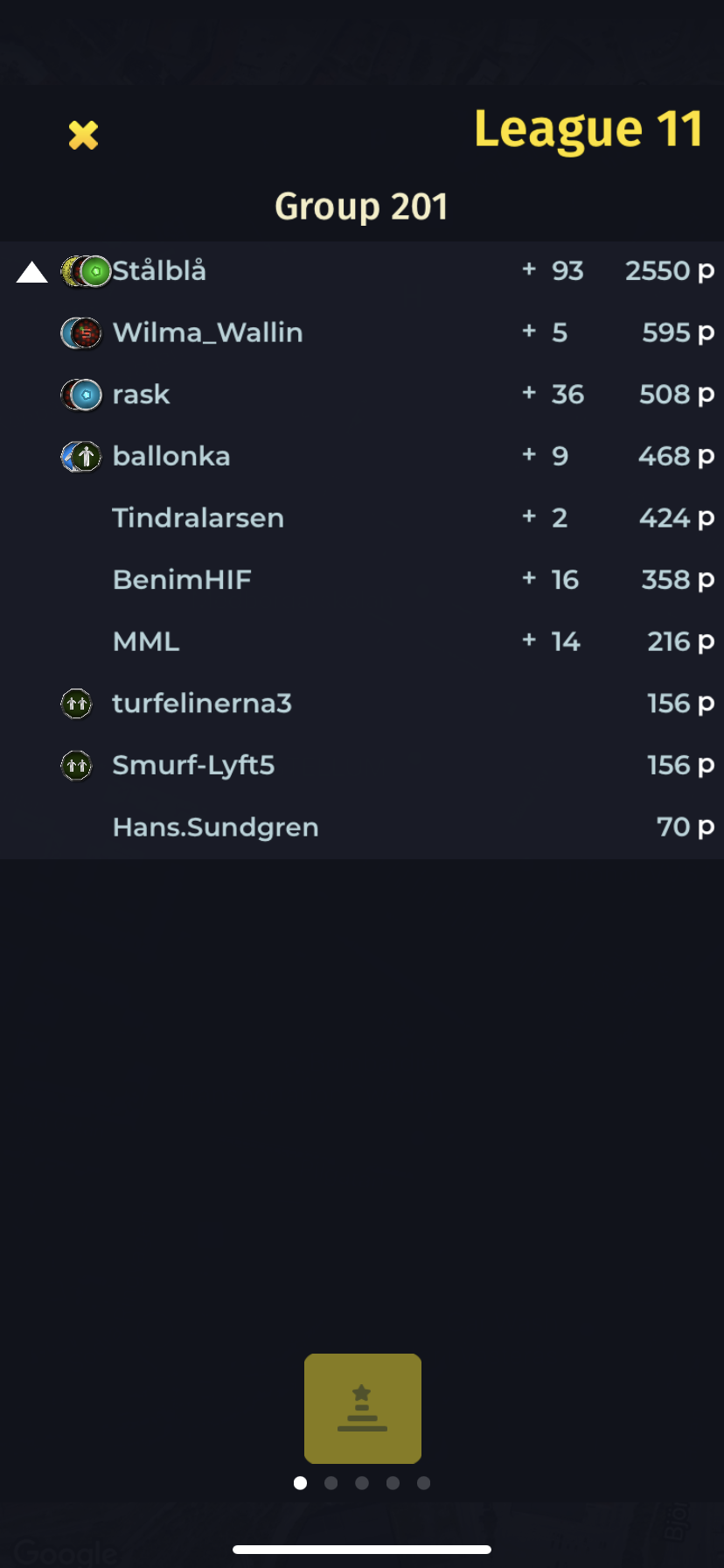Open the MML player row
Screen dimensions: 724x1568
point(362,641)
